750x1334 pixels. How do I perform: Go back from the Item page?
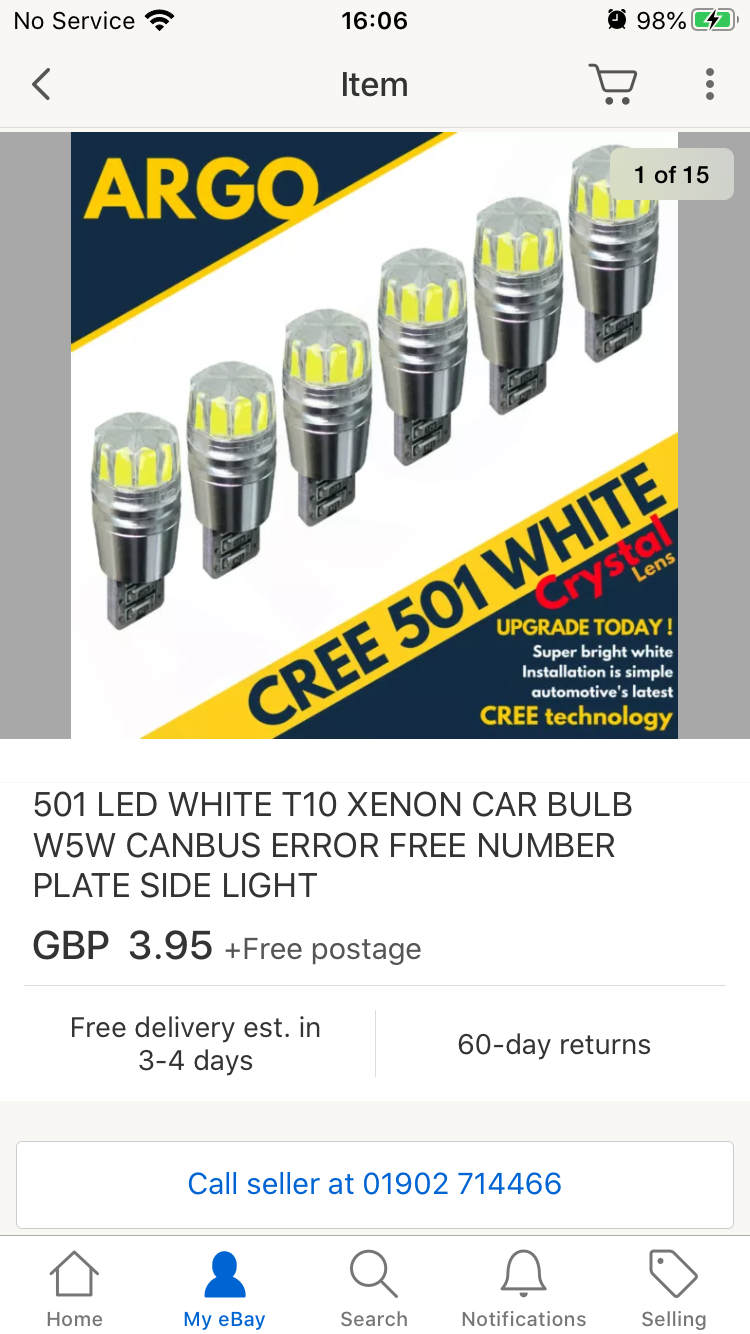[41, 84]
